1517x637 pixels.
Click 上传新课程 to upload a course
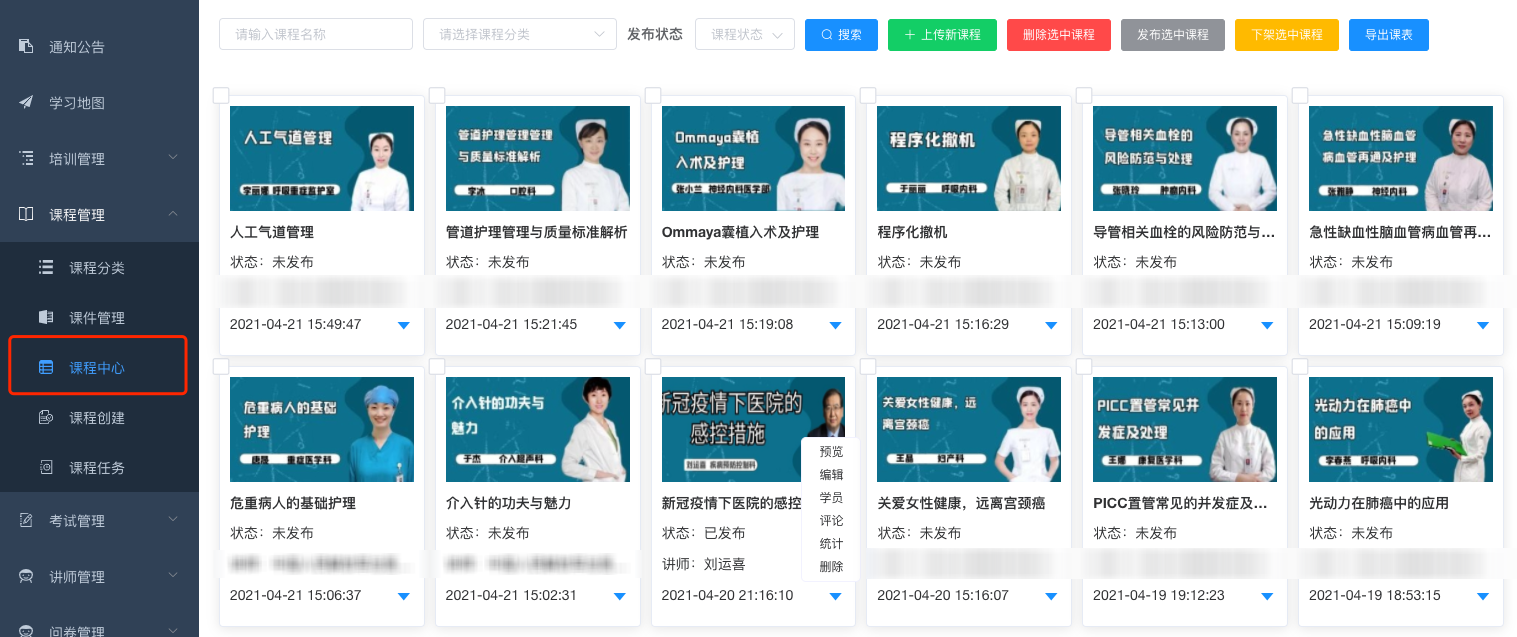942,34
